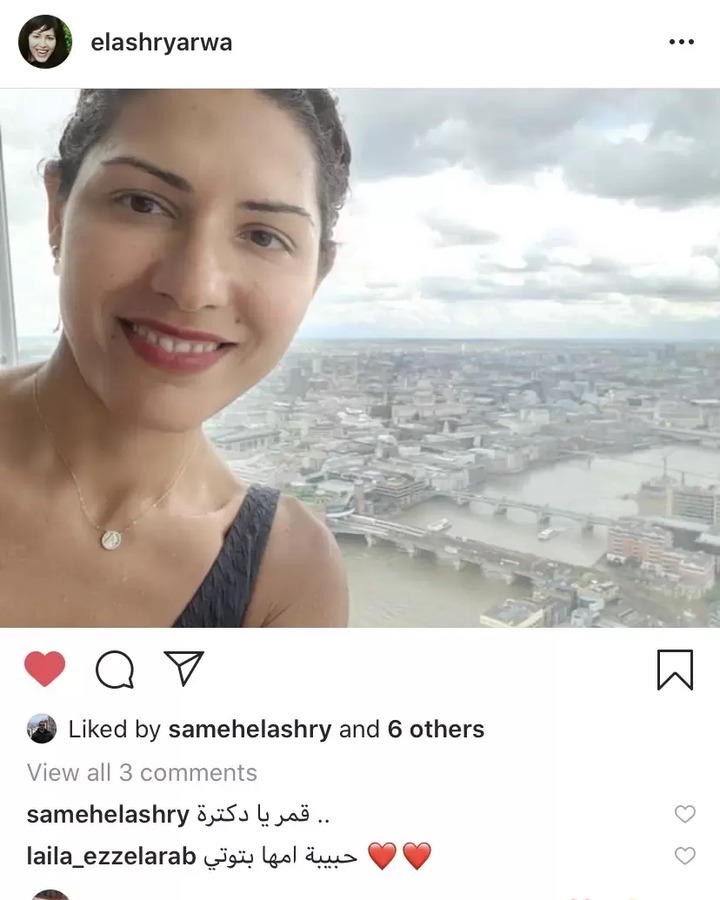
Task: View the list of 6 others who liked
Action: coord(436,730)
